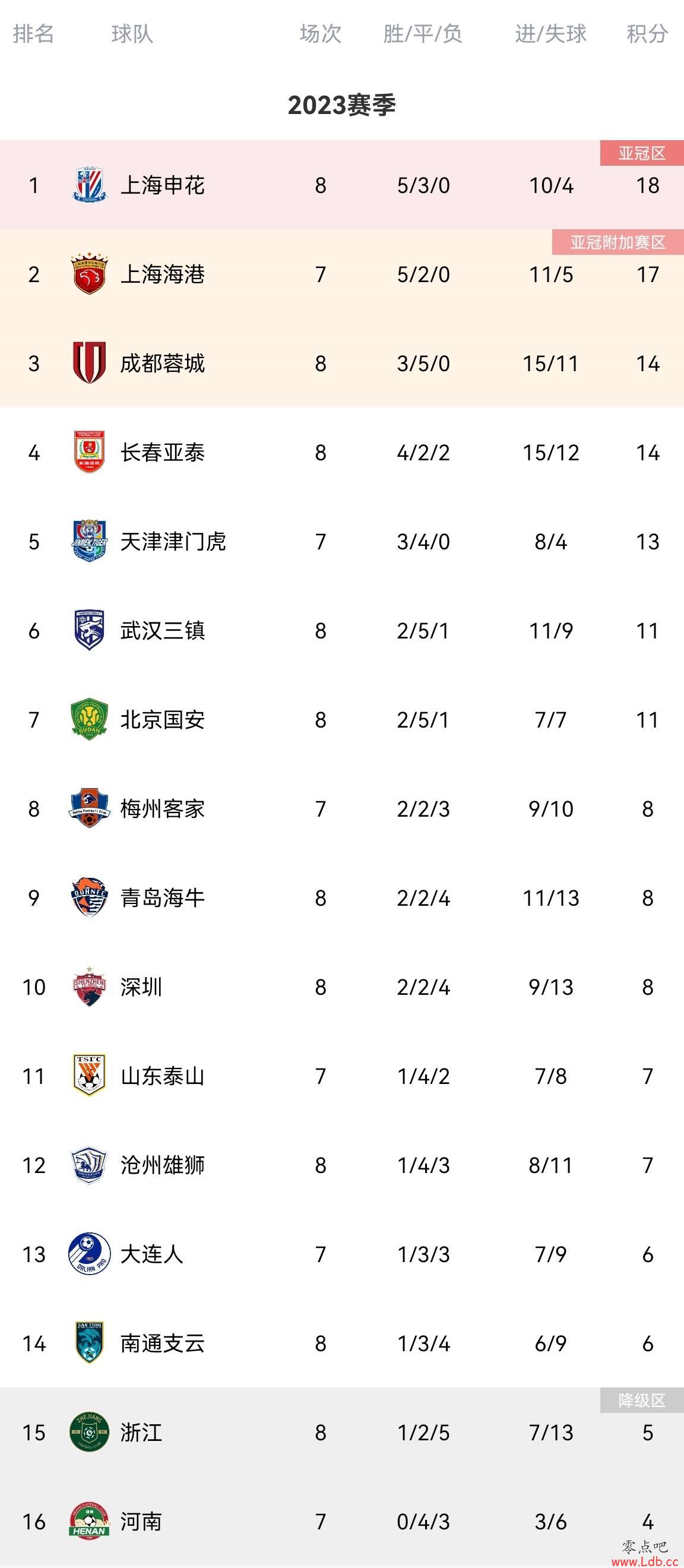The image size is (684, 1568).
Task: Open the 大连人 team row
Action: click(342, 1254)
